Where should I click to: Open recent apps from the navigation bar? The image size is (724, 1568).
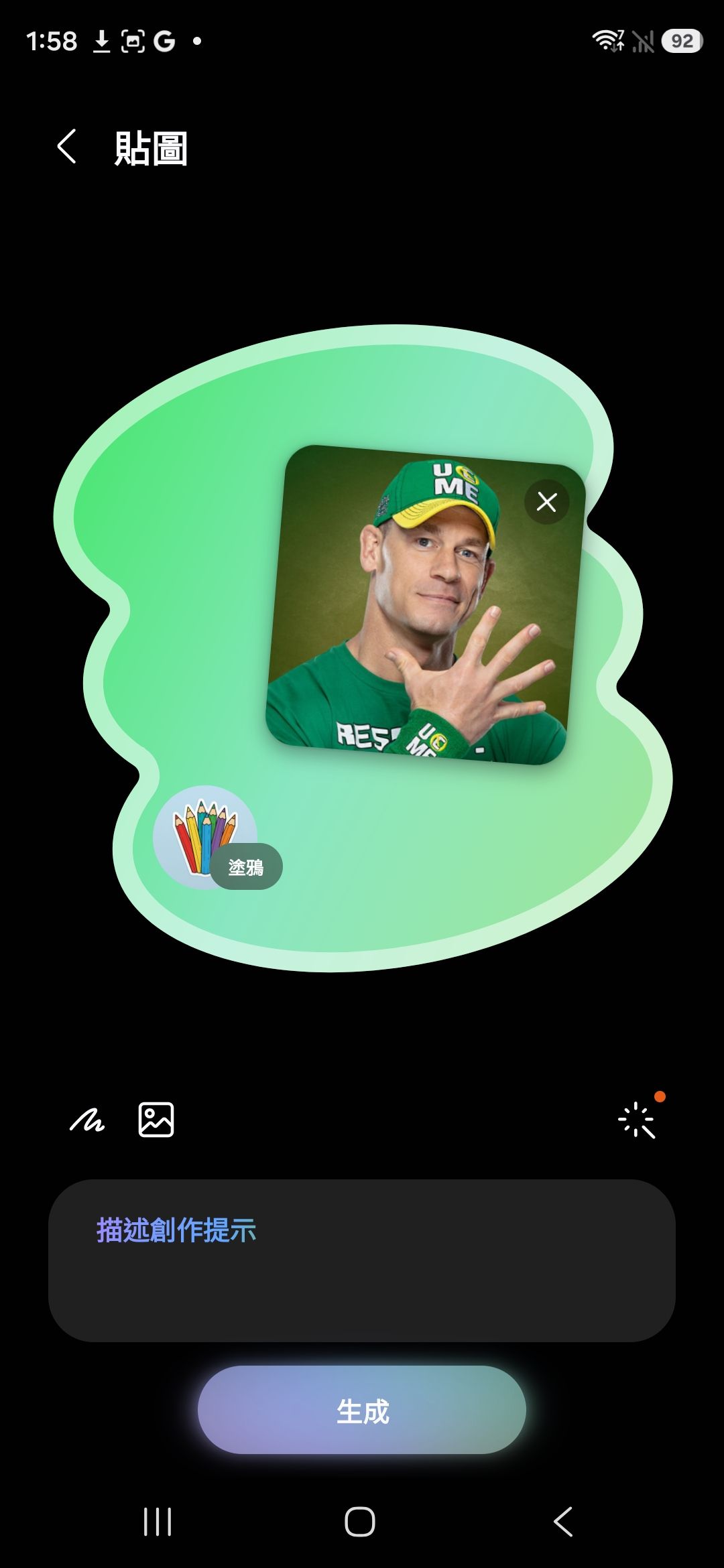(x=158, y=1521)
